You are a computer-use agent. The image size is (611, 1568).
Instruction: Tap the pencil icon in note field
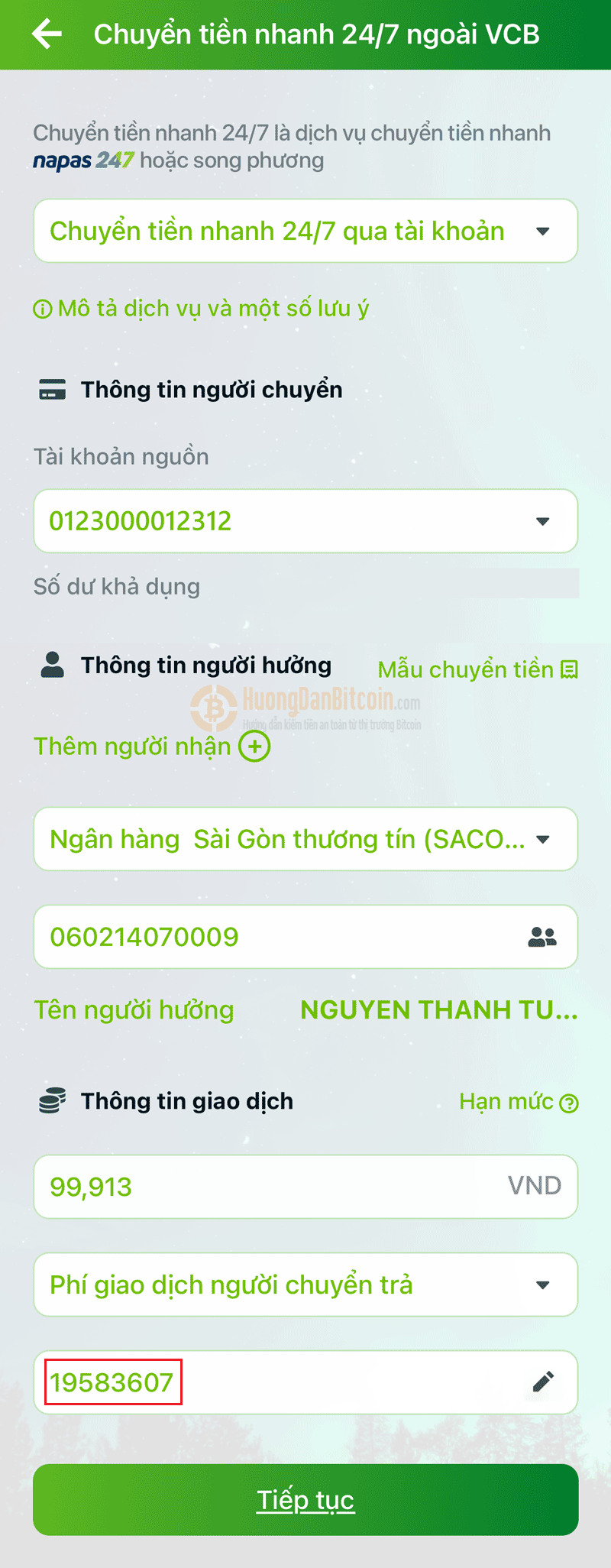tap(543, 1382)
